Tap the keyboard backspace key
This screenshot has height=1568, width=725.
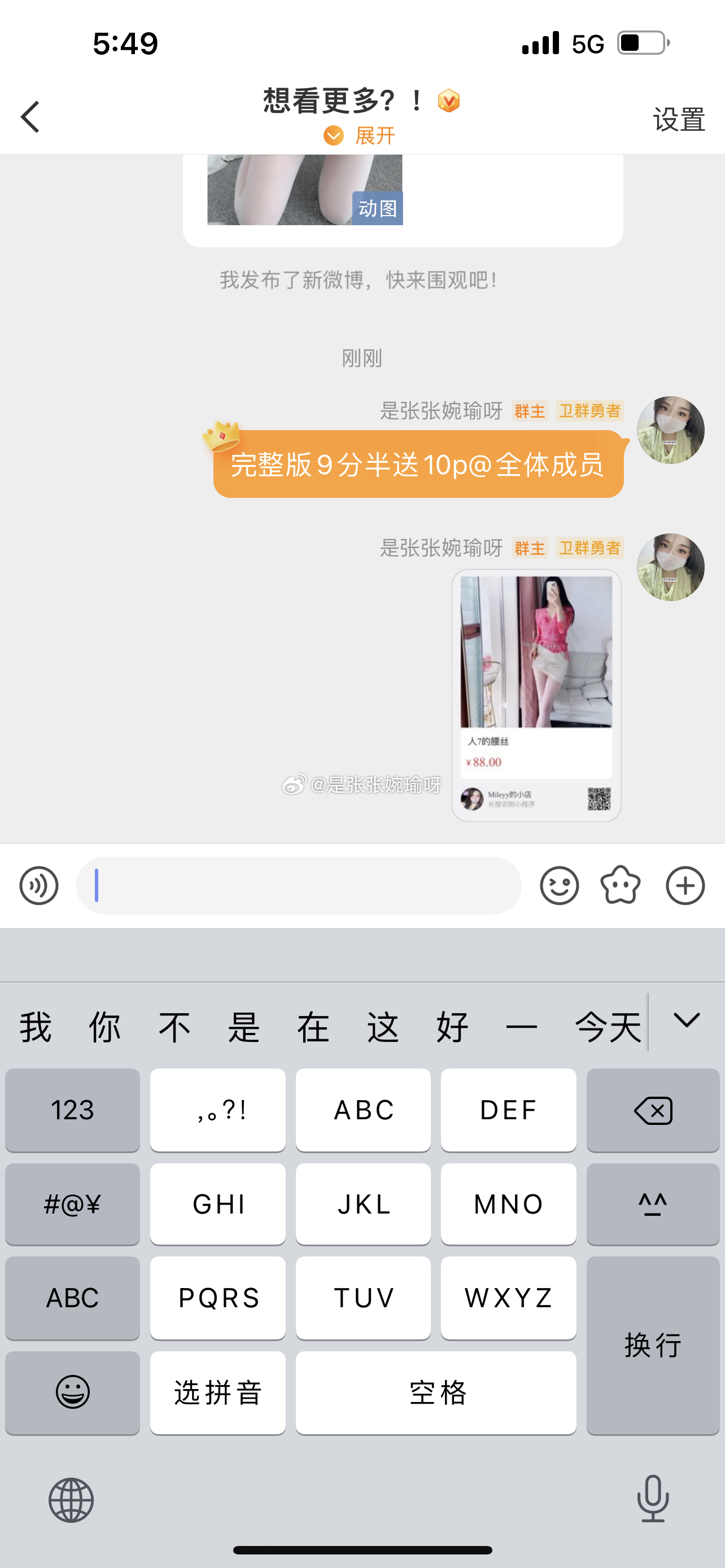[x=653, y=1110]
